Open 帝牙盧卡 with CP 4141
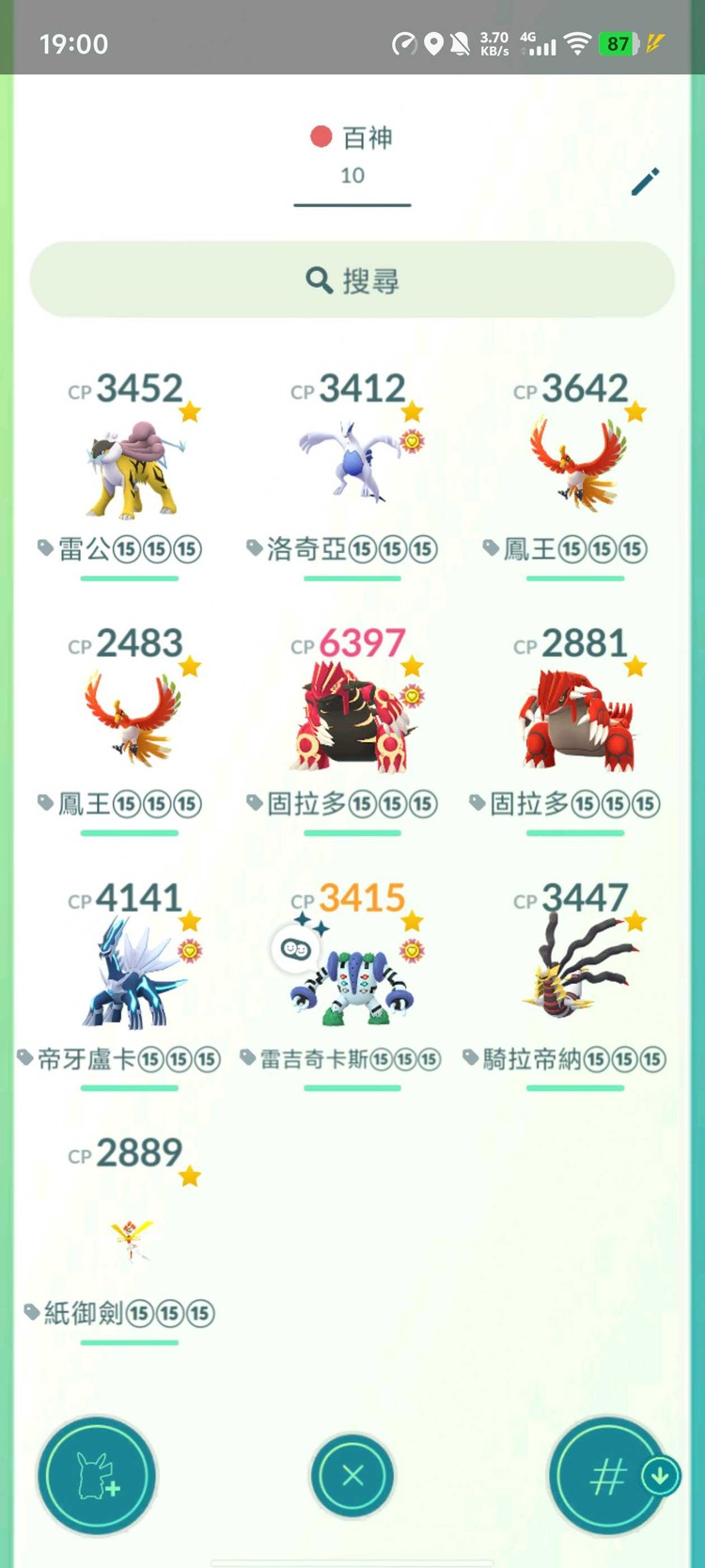 [130, 978]
